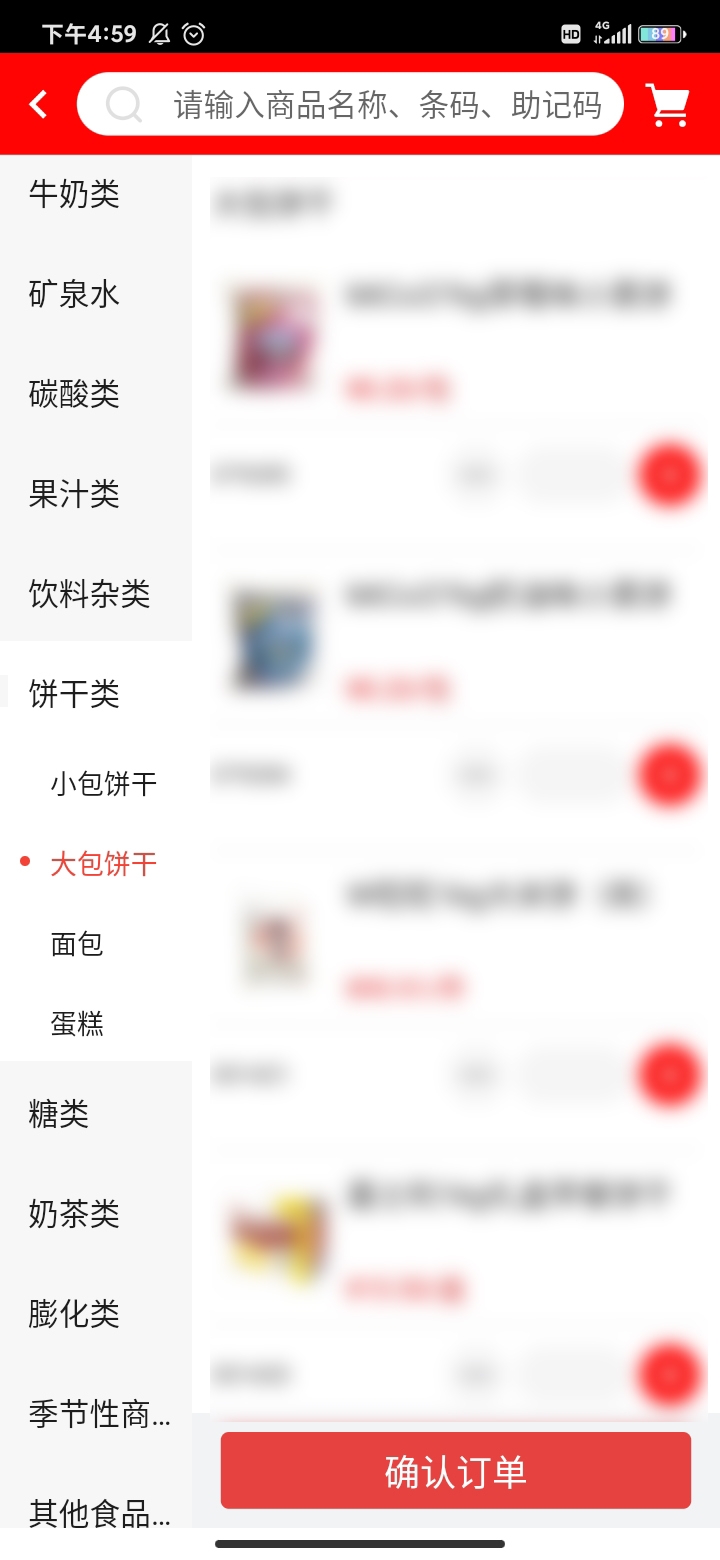Switch selection to 面包 subcategory
Image resolution: width=720 pixels, height=1560 pixels.
[x=77, y=944]
